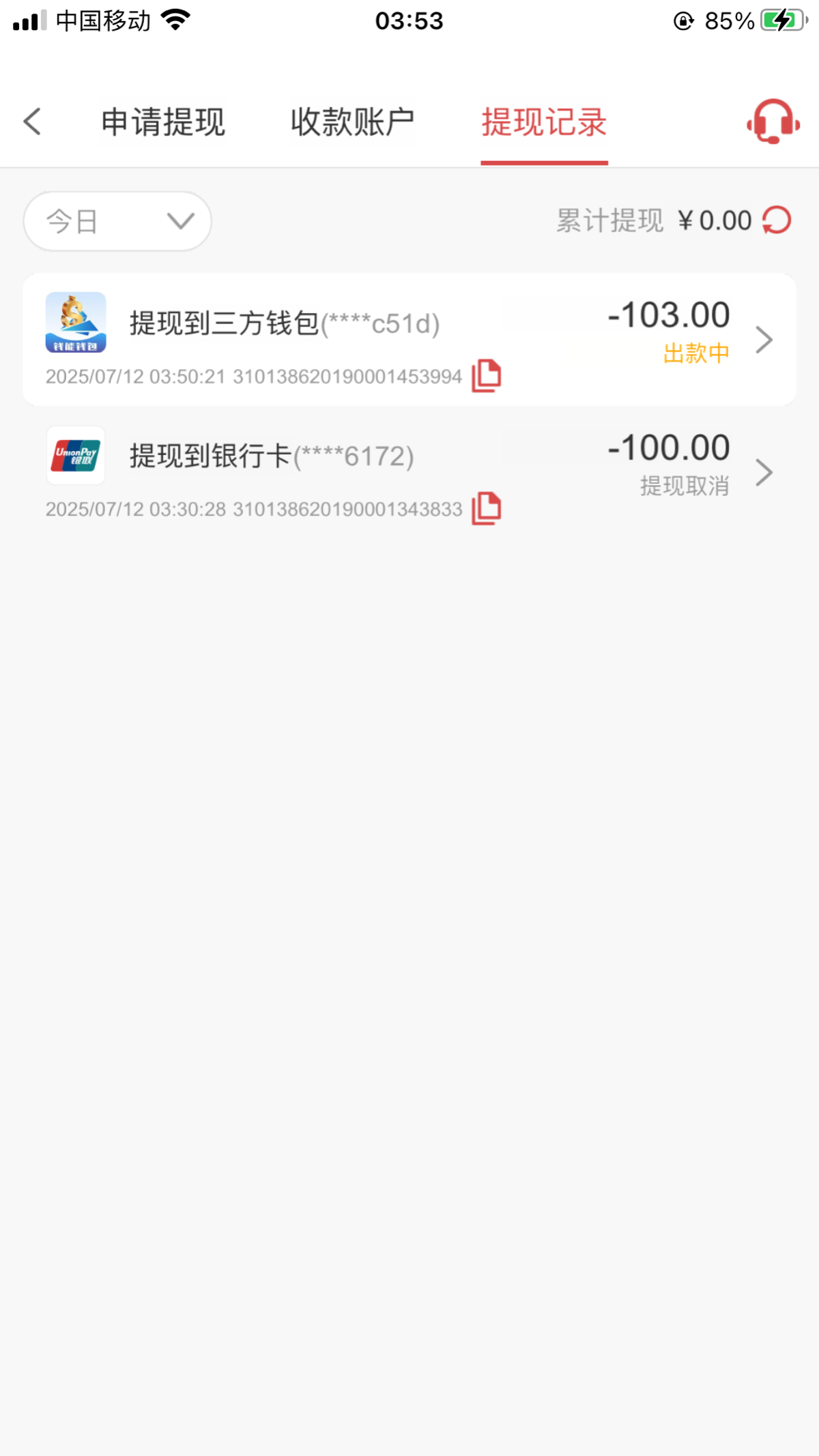Tap the 钱能钱包 wallet logo

(x=75, y=323)
